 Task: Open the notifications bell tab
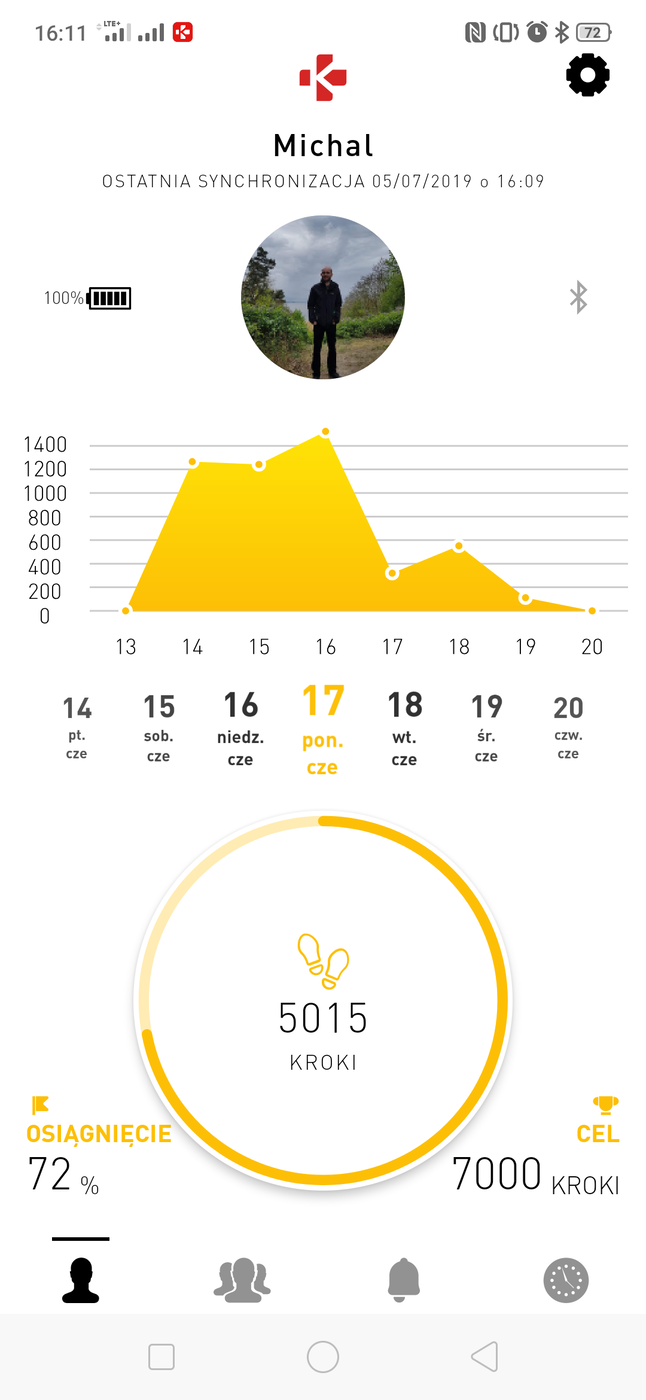(404, 1278)
